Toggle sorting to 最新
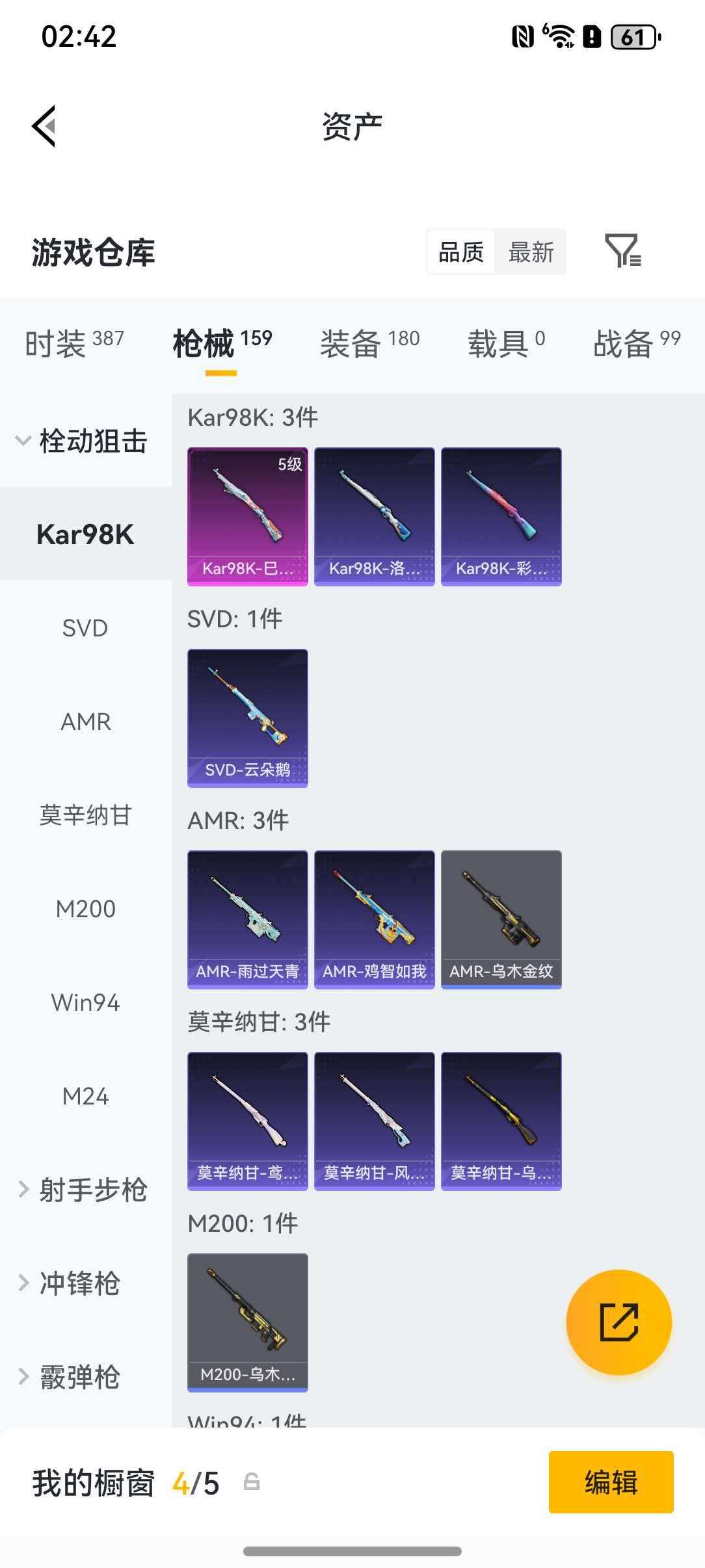The image size is (705, 1568). [531, 252]
